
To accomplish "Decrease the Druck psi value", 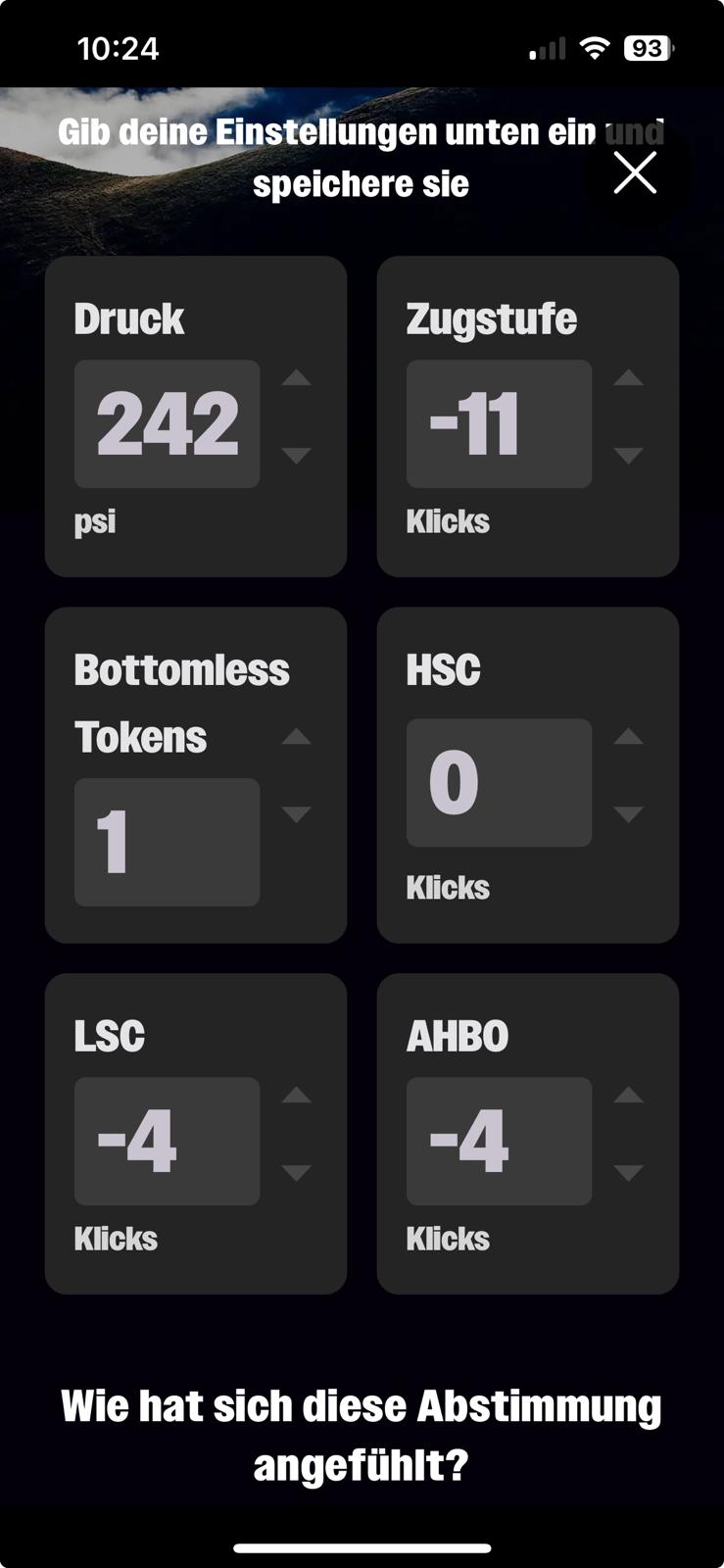I will coord(296,456).
